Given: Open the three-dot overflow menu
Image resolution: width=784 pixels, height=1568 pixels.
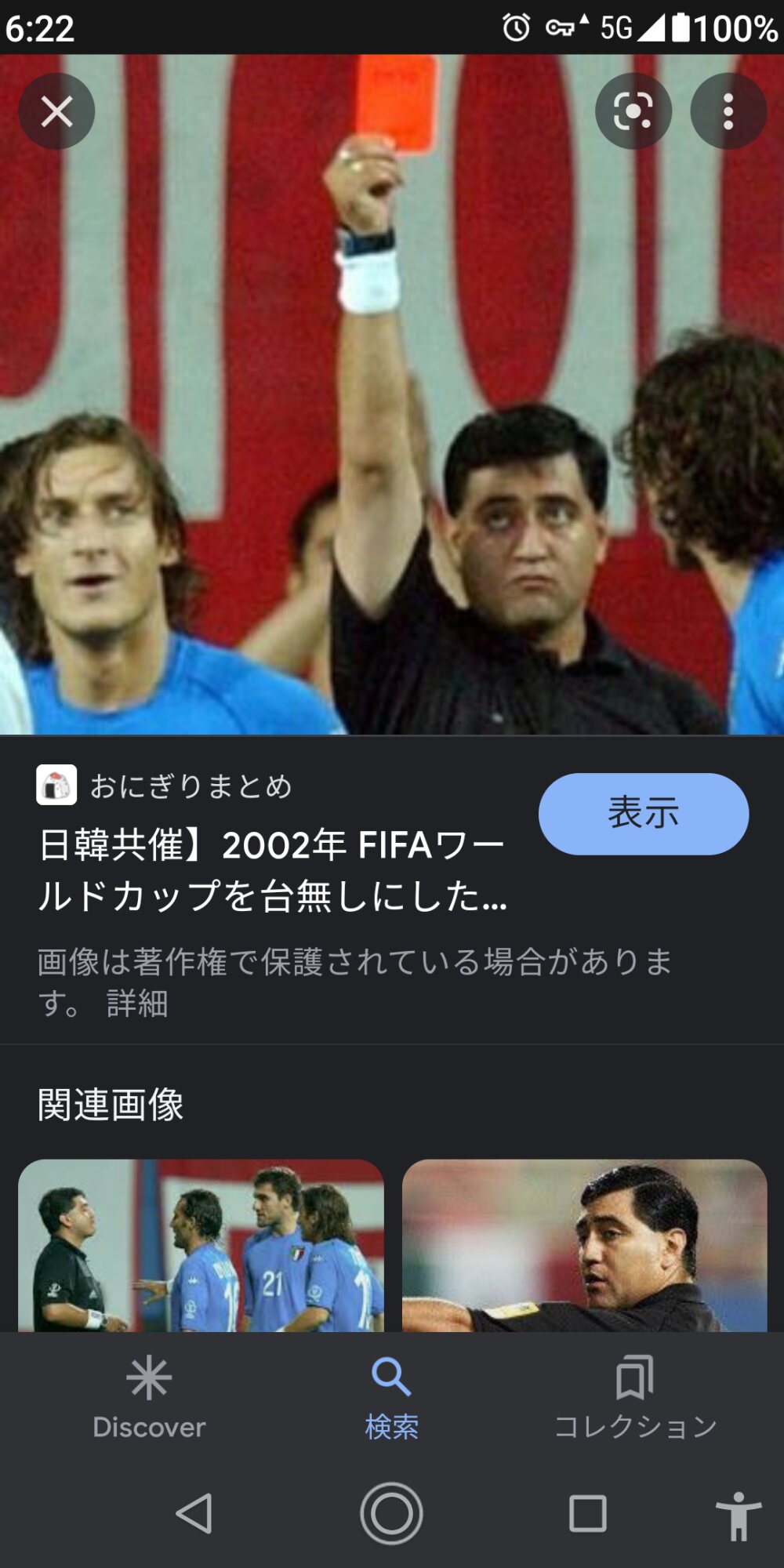Looking at the screenshot, I should [x=728, y=111].
